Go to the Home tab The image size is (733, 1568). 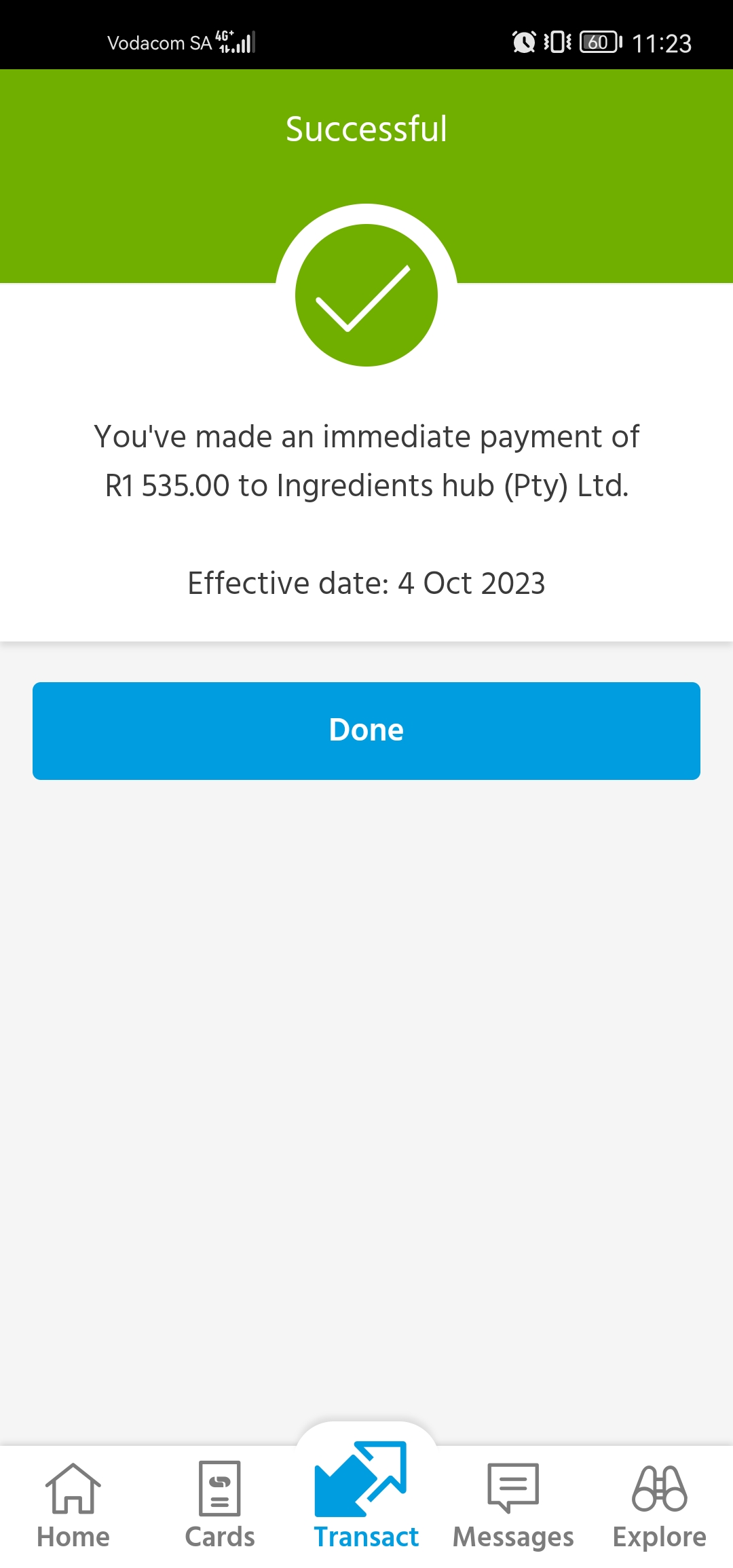click(x=73, y=1506)
